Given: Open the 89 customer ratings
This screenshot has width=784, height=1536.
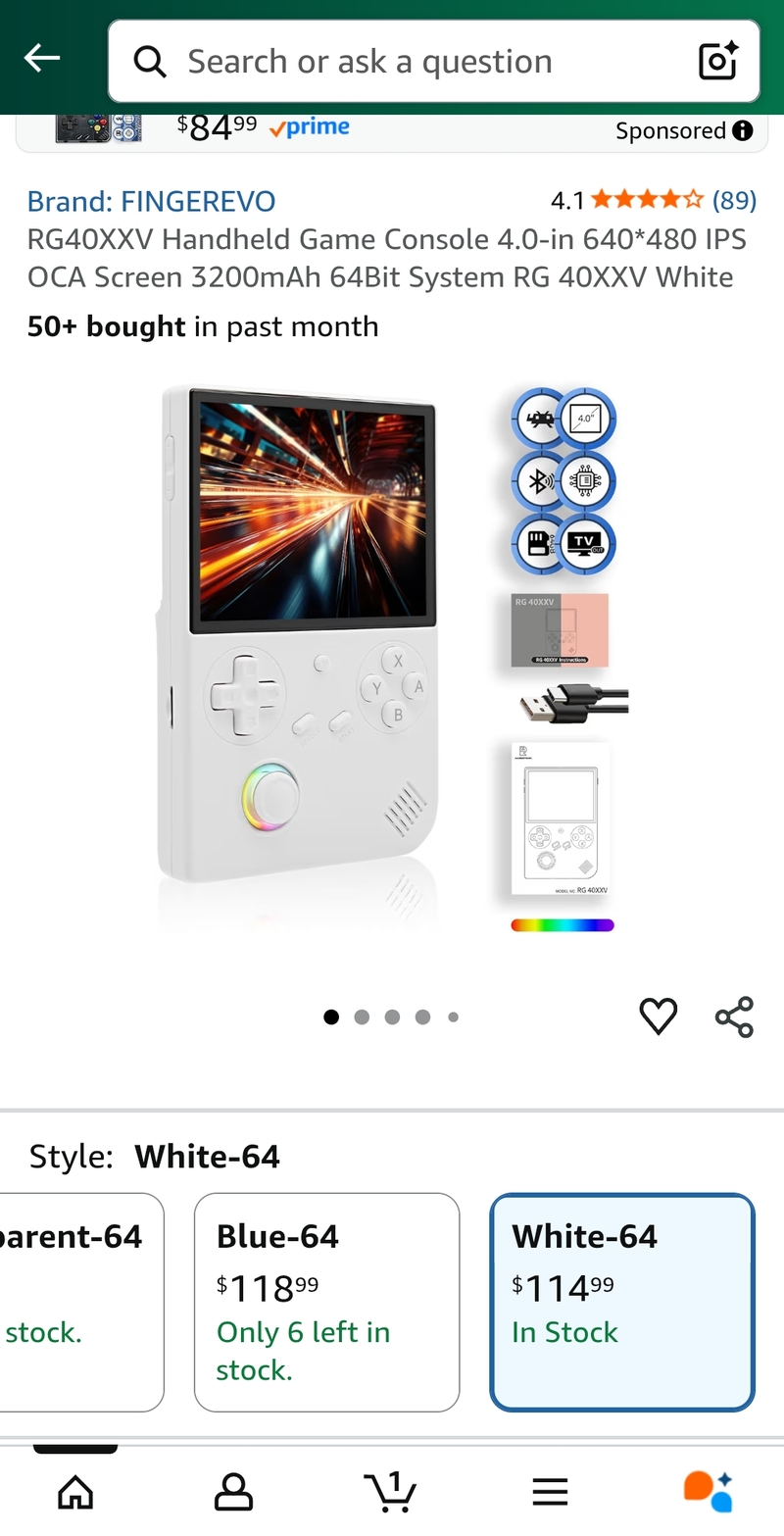Looking at the screenshot, I should pyautogui.click(x=733, y=201).
